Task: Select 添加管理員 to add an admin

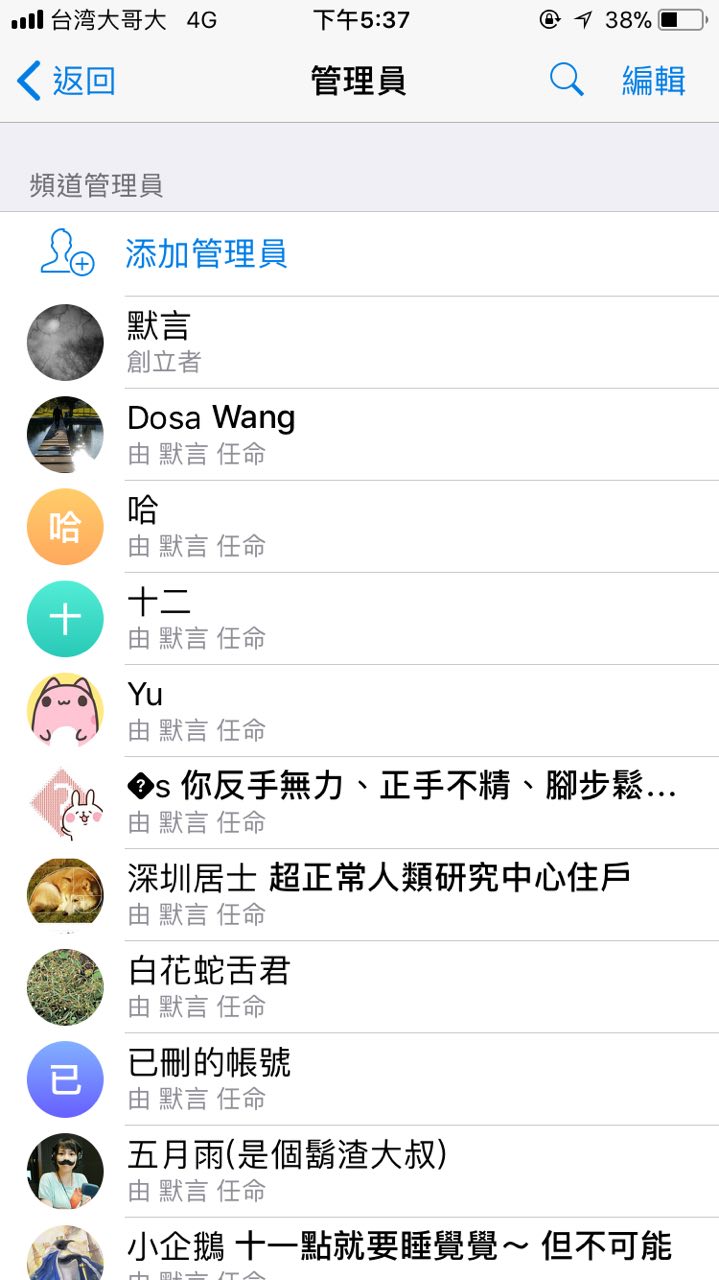Action: tap(206, 254)
